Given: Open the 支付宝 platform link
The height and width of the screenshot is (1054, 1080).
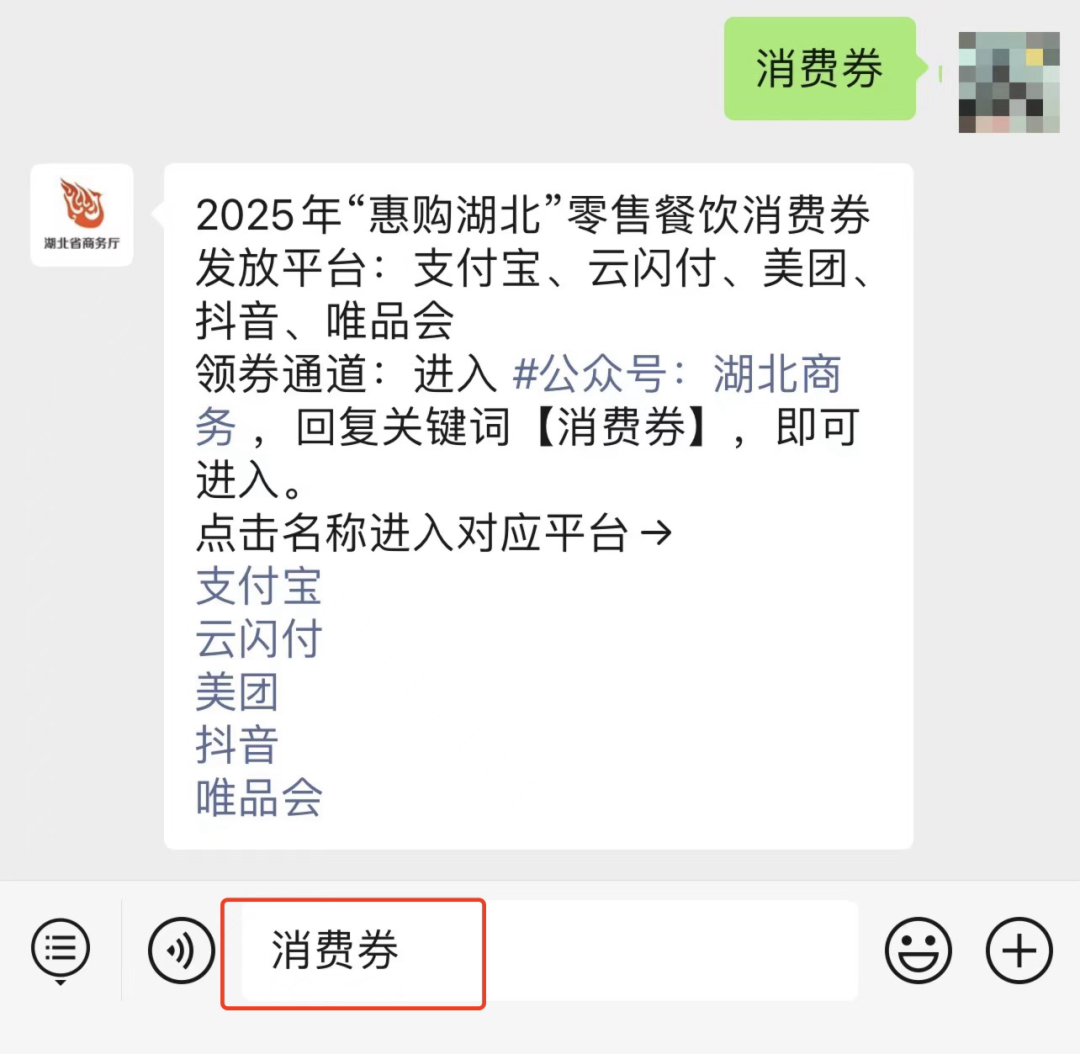Looking at the screenshot, I should tap(258, 586).
